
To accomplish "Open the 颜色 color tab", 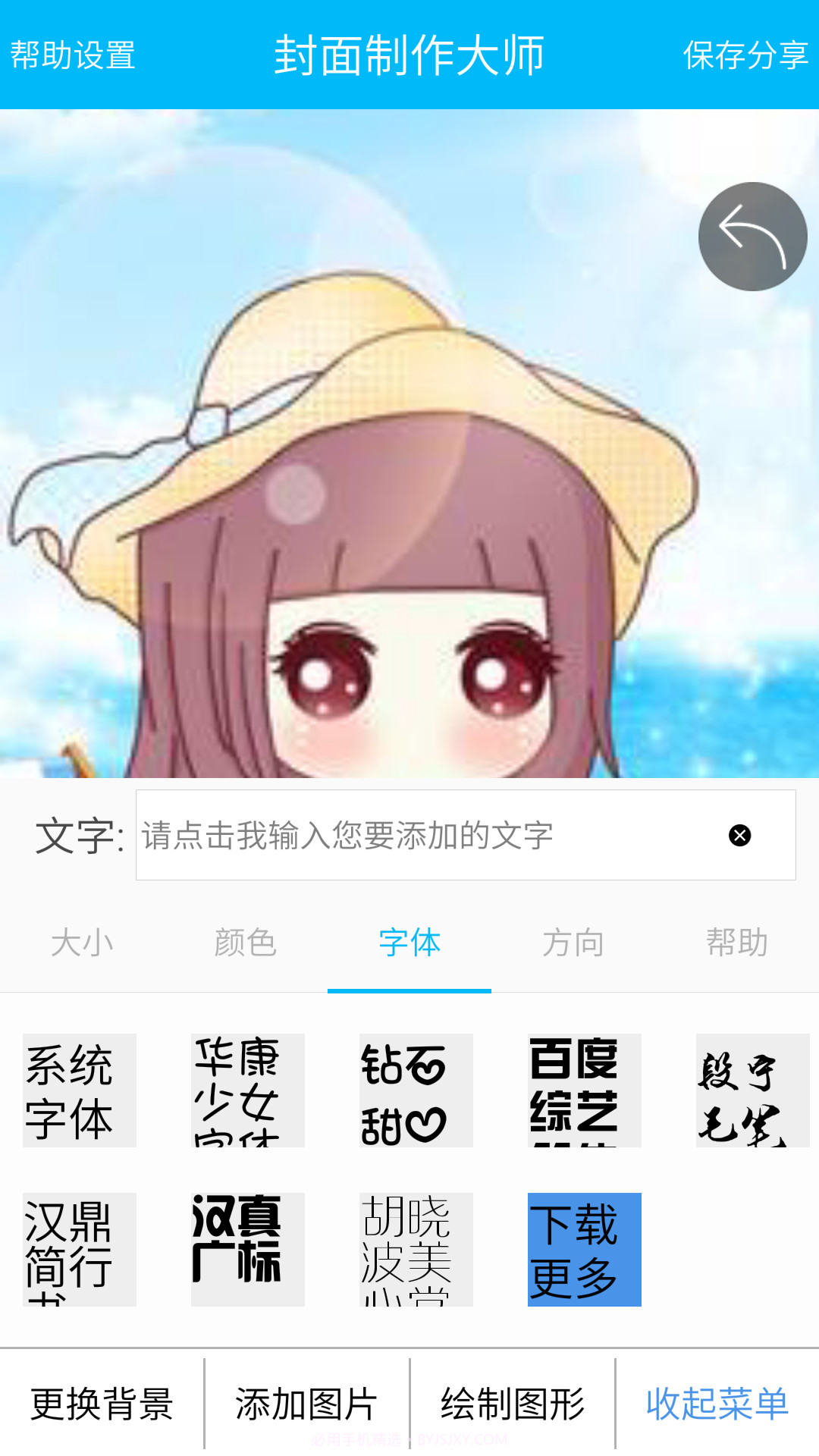I will click(x=245, y=943).
